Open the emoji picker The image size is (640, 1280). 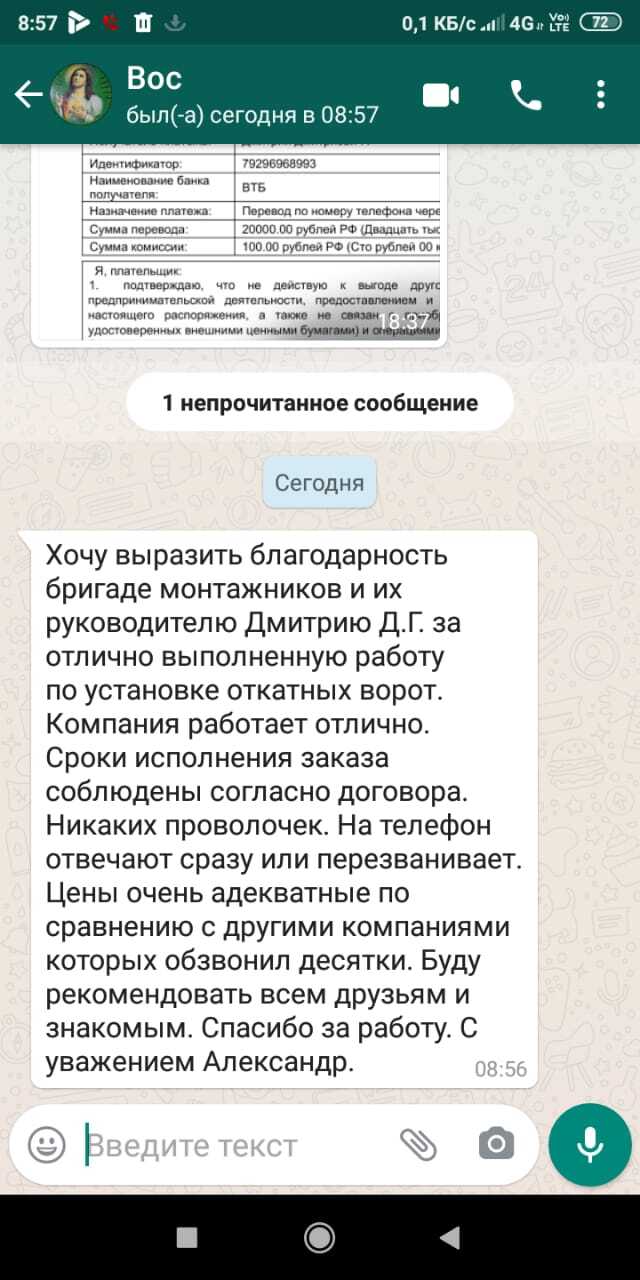pos(46,1145)
